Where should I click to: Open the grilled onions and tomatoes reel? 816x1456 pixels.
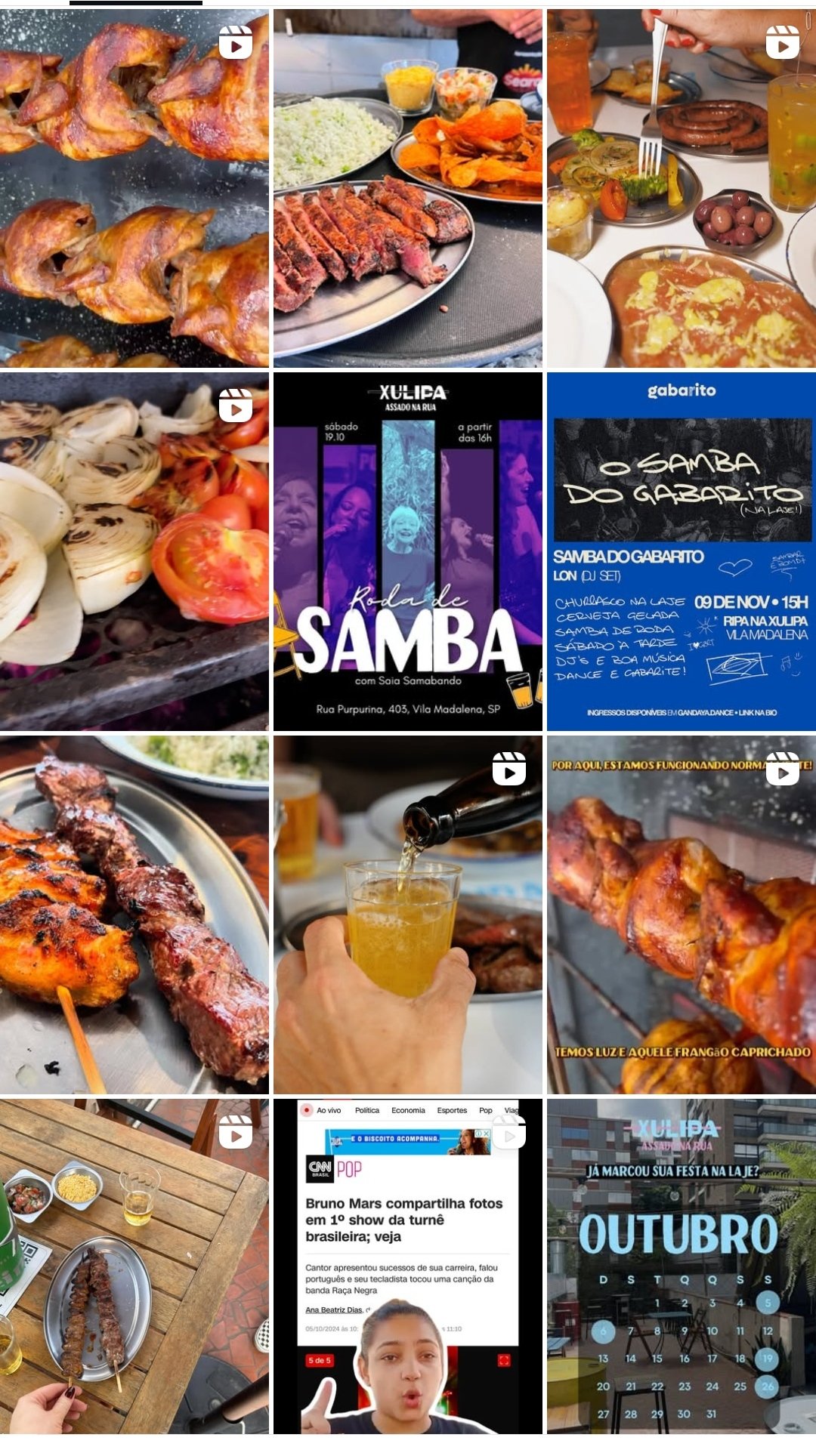click(134, 551)
